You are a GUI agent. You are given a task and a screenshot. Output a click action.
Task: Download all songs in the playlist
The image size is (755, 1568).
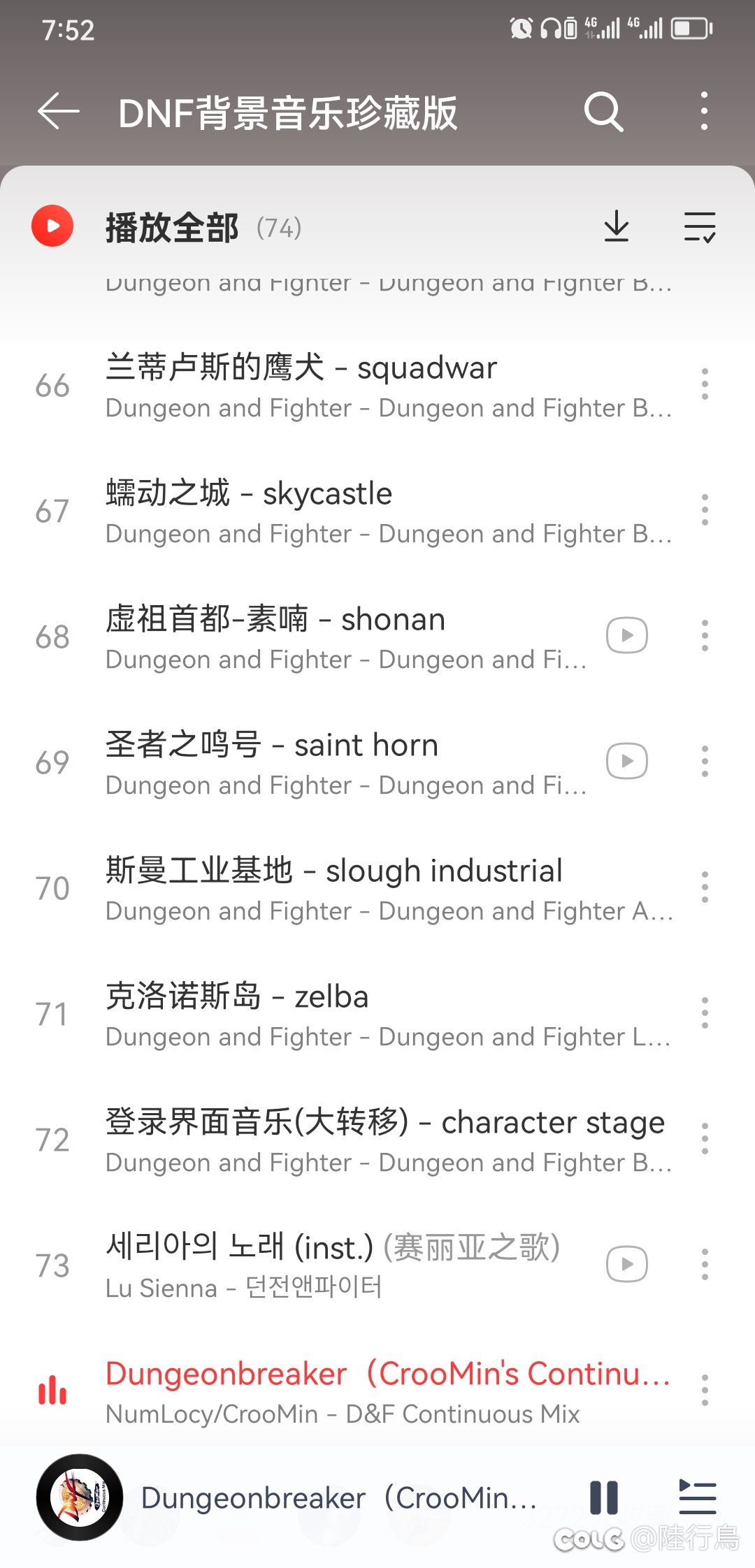(x=617, y=226)
